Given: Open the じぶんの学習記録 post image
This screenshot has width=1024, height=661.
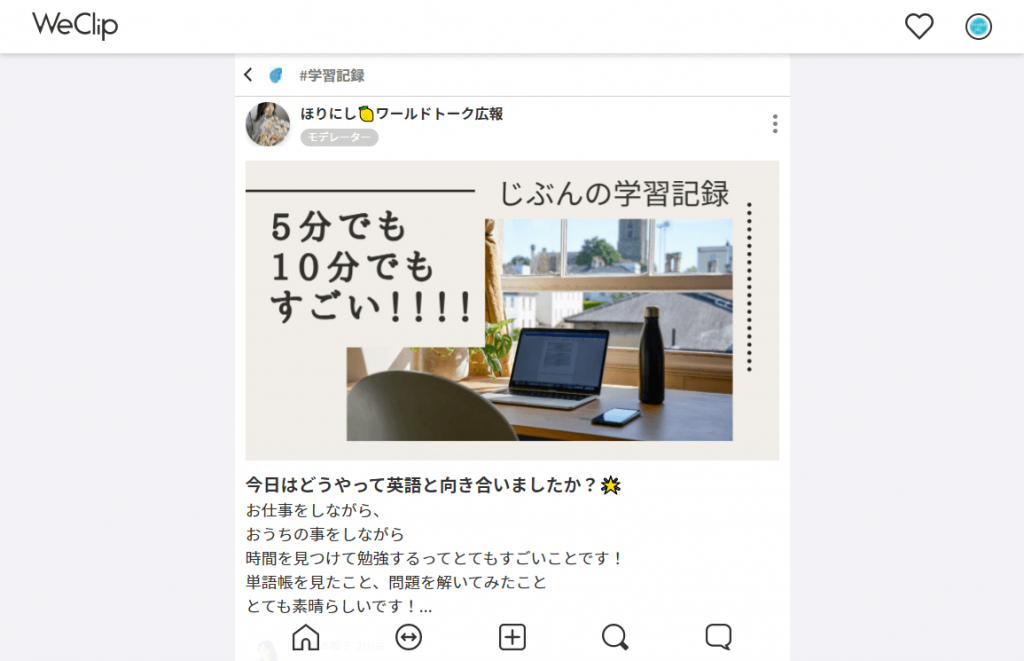Looking at the screenshot, I should click(512, 310).
